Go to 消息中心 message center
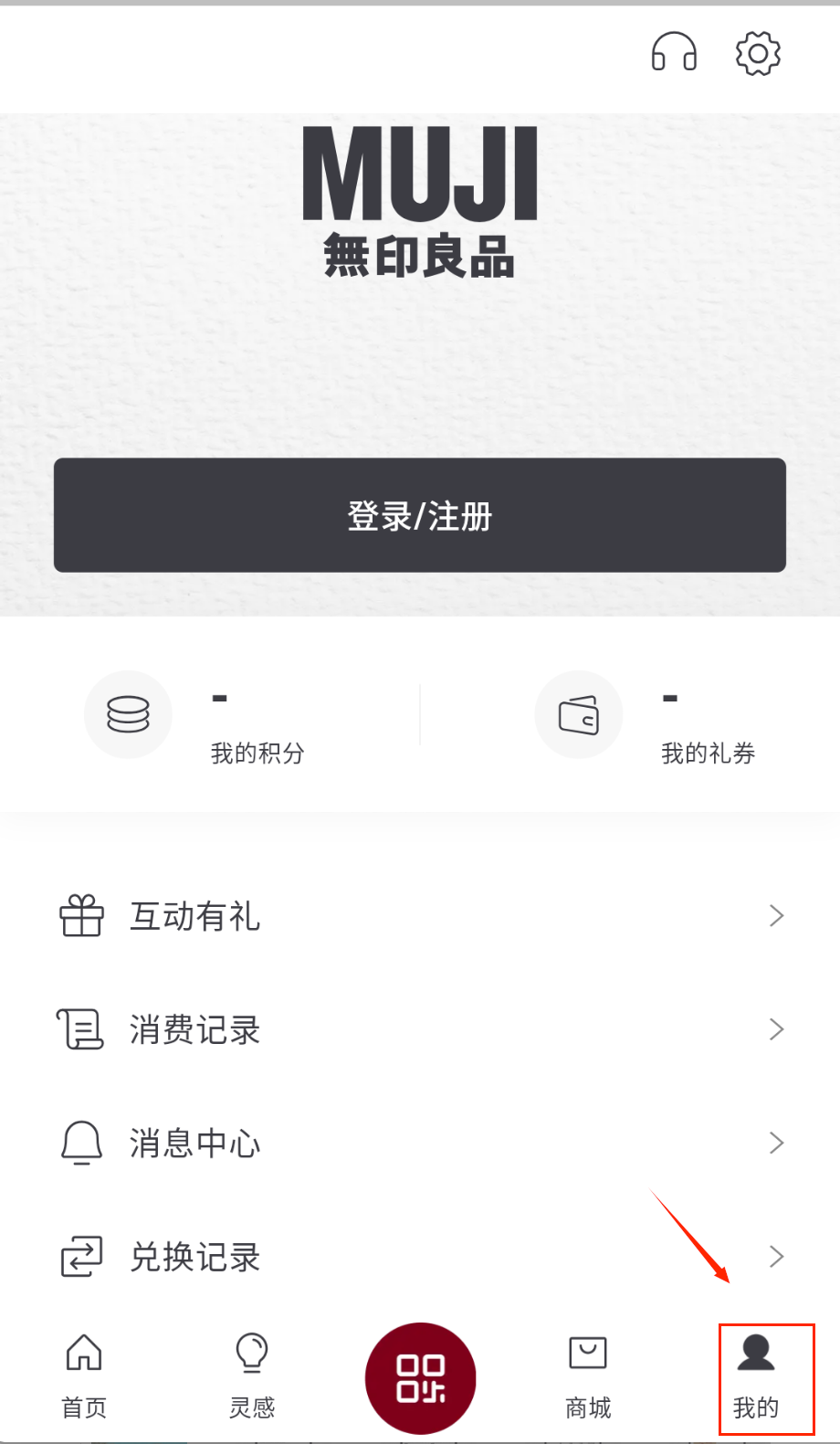Viewport: 840px width, 1444px height. [x=420, y=1143]
